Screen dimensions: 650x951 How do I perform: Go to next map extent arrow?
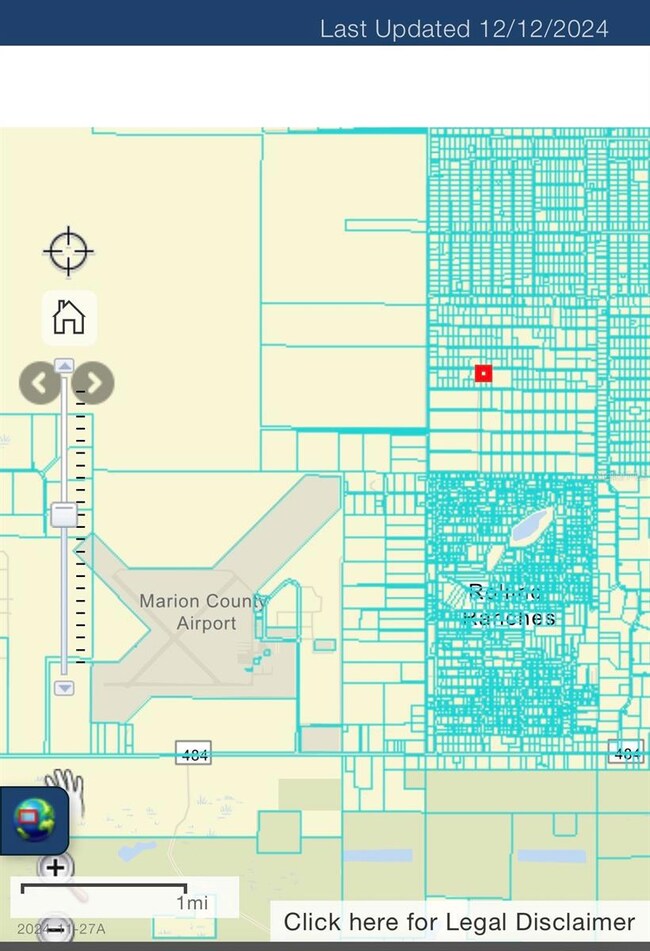tap(94, 383)
